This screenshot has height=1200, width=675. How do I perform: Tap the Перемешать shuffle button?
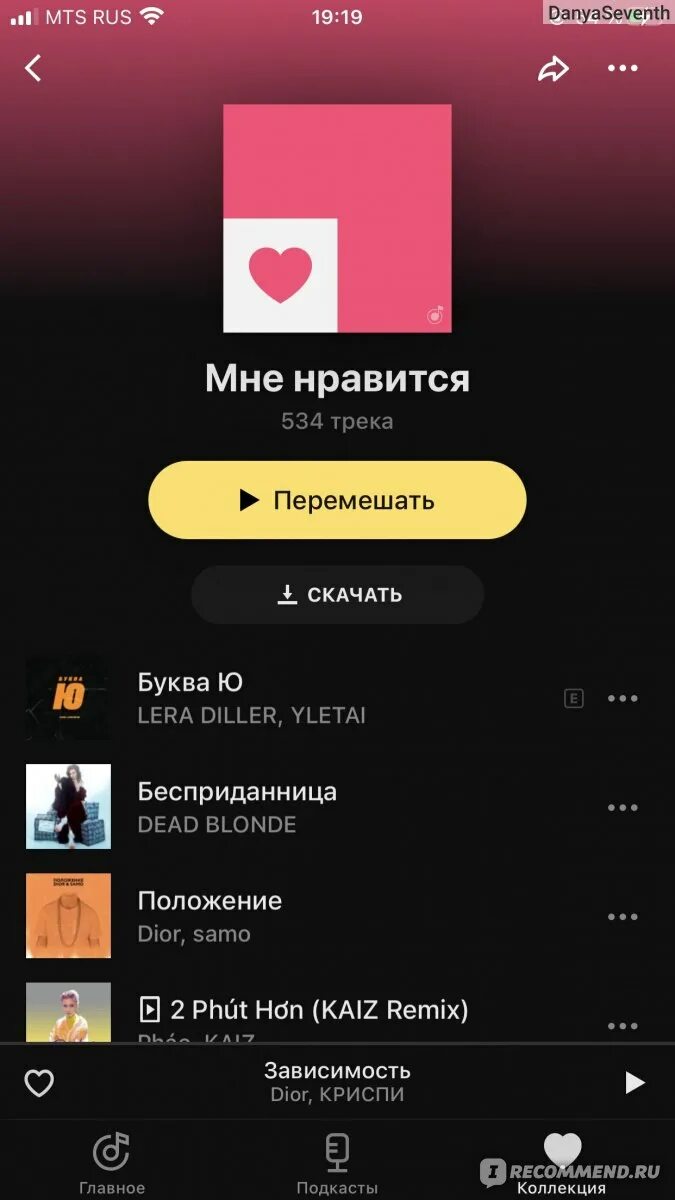click(x=337, y=500)
